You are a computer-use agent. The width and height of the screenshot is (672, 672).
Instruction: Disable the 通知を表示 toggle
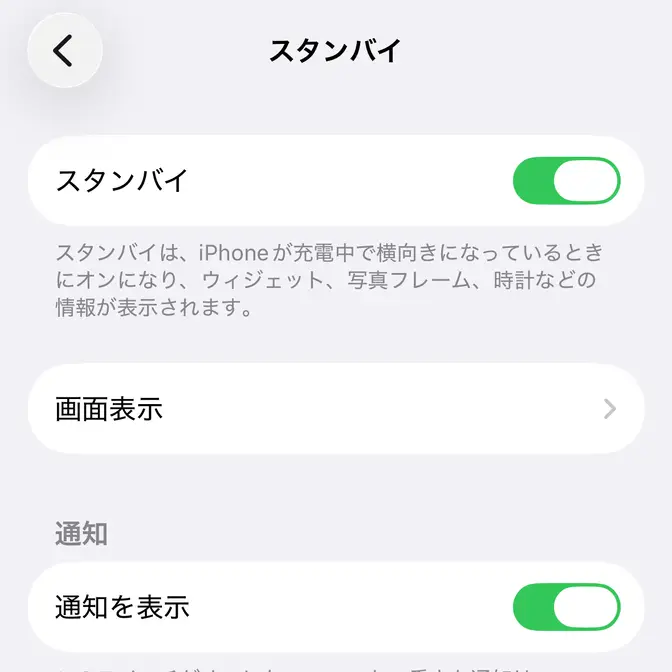566,607
